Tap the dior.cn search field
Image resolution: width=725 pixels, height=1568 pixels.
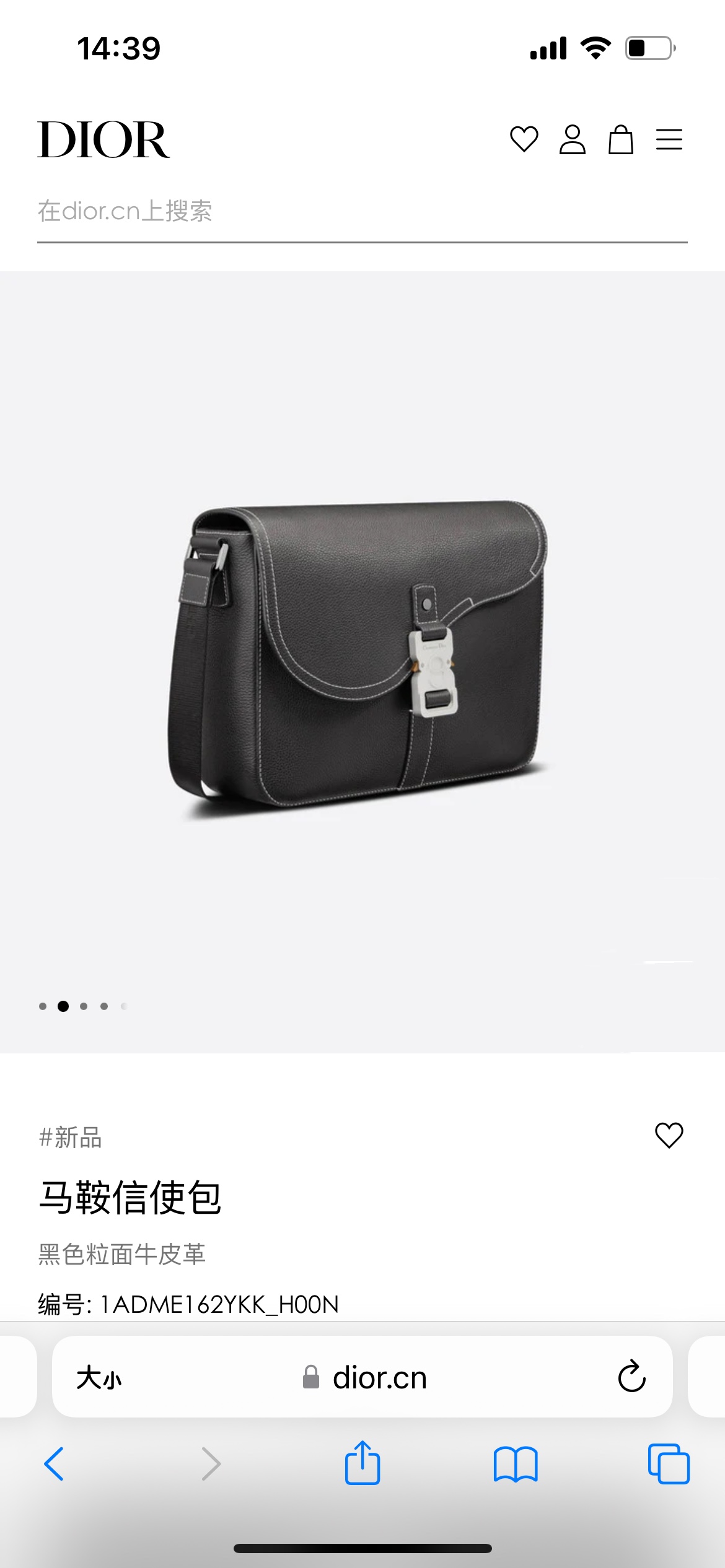362,212
